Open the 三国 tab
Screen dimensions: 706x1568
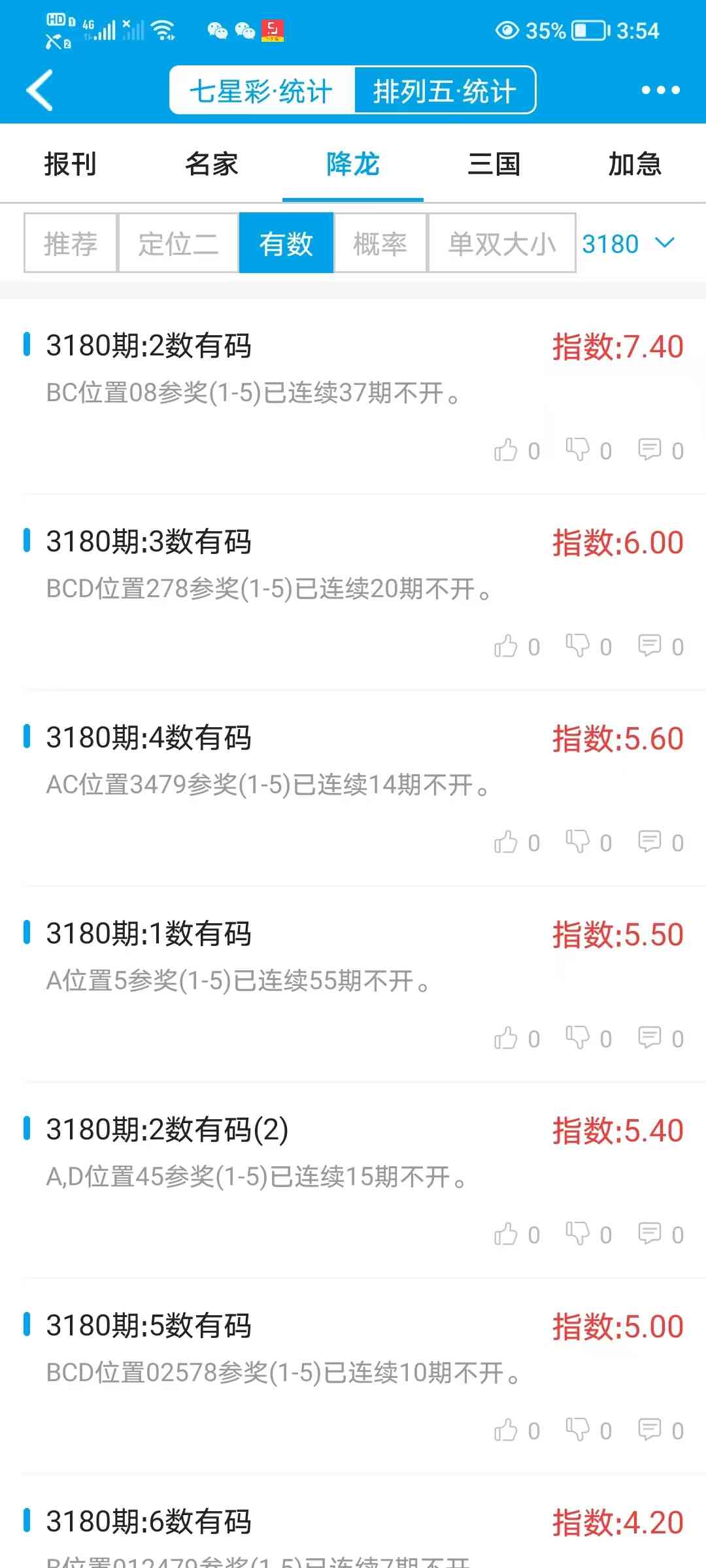(x=494, y=164)
